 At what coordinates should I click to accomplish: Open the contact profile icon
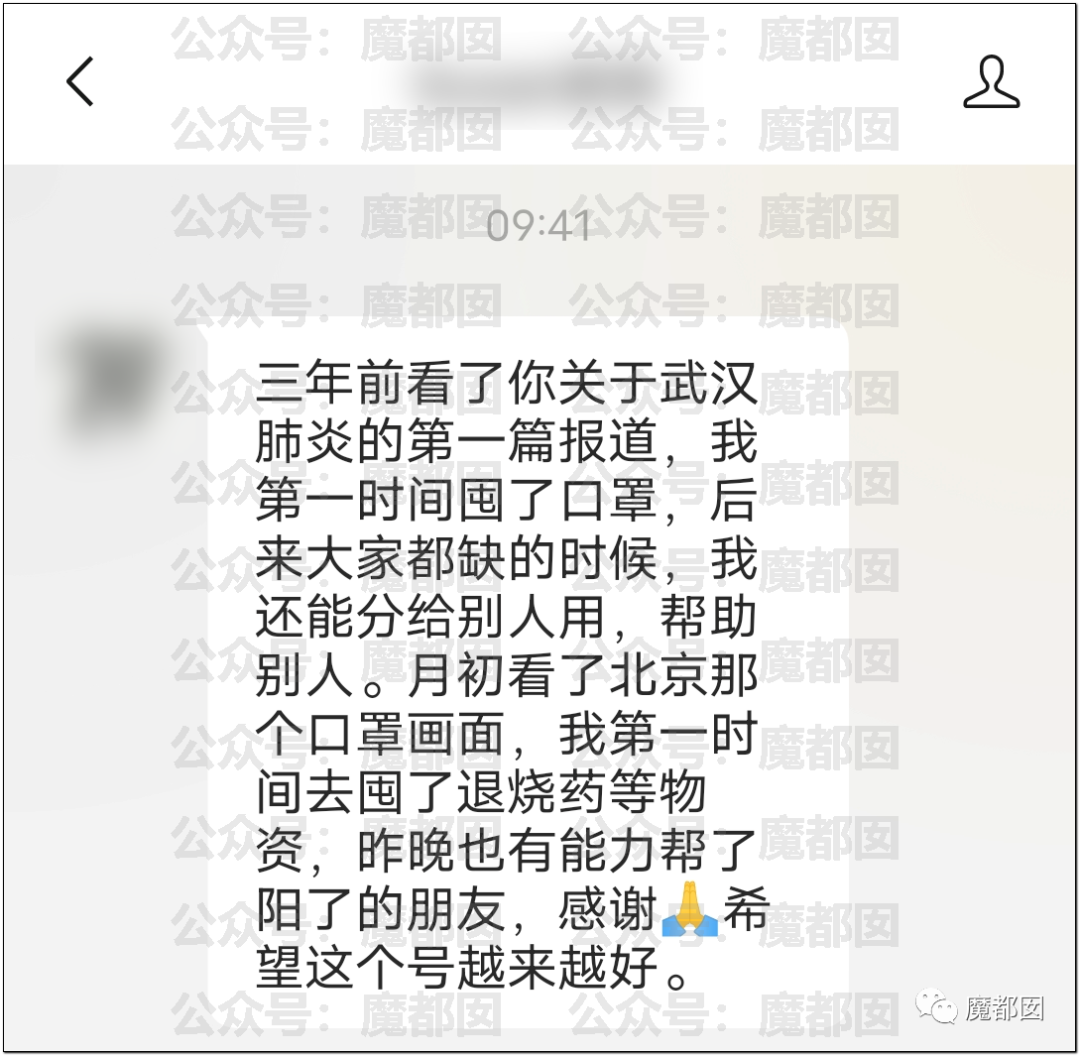(x=990, y=82)
